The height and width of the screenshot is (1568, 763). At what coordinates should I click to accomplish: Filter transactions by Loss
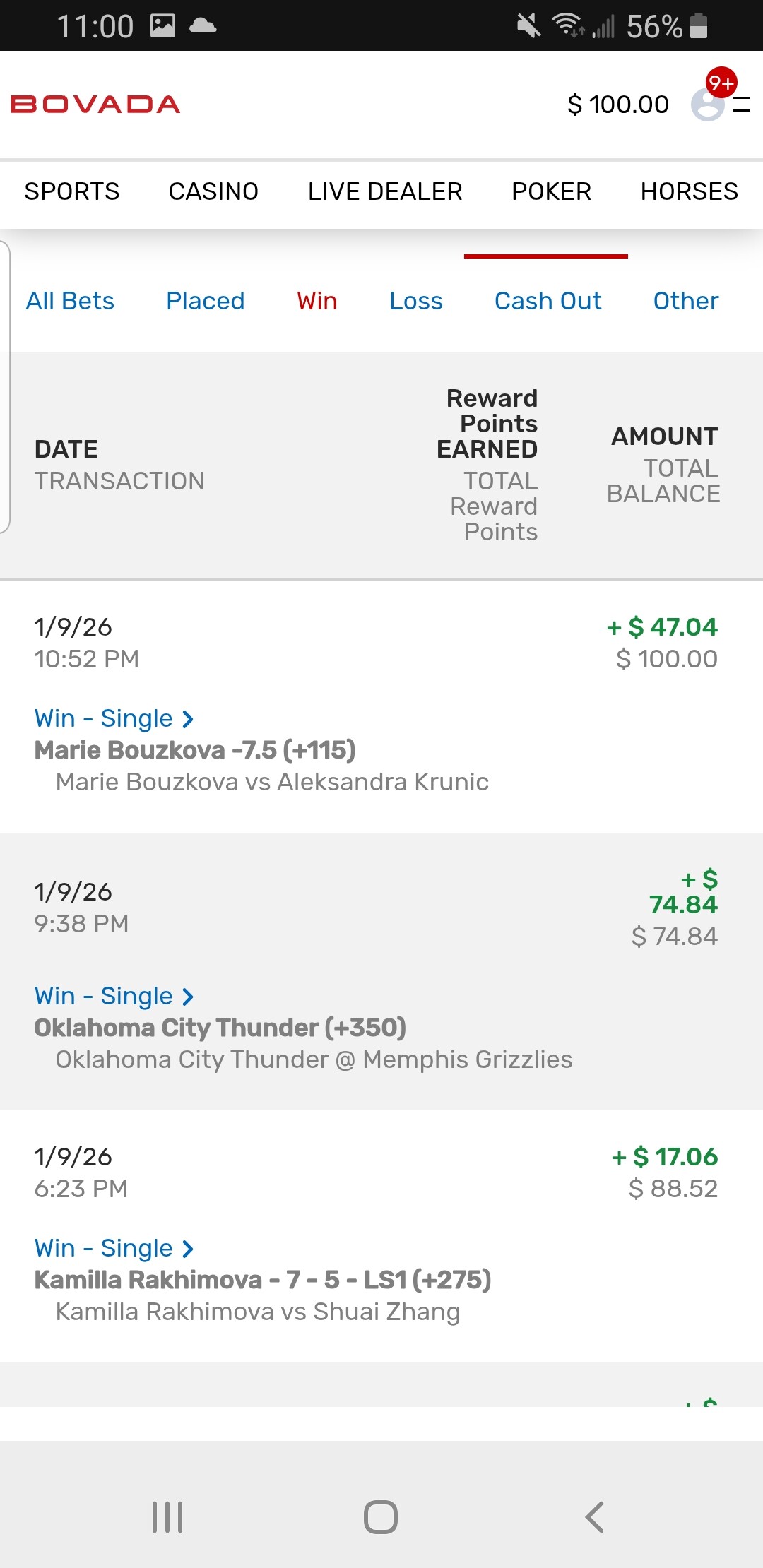pos(416,301)
